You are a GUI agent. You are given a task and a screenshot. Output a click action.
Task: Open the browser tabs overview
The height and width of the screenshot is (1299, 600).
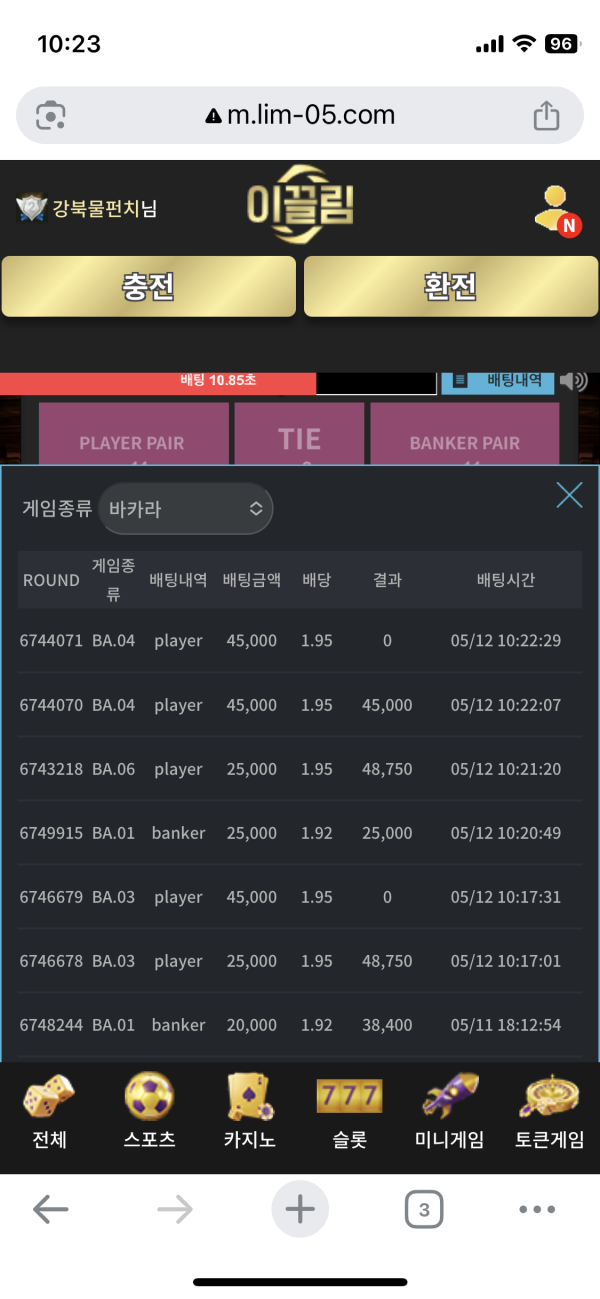coord(424,1210)
